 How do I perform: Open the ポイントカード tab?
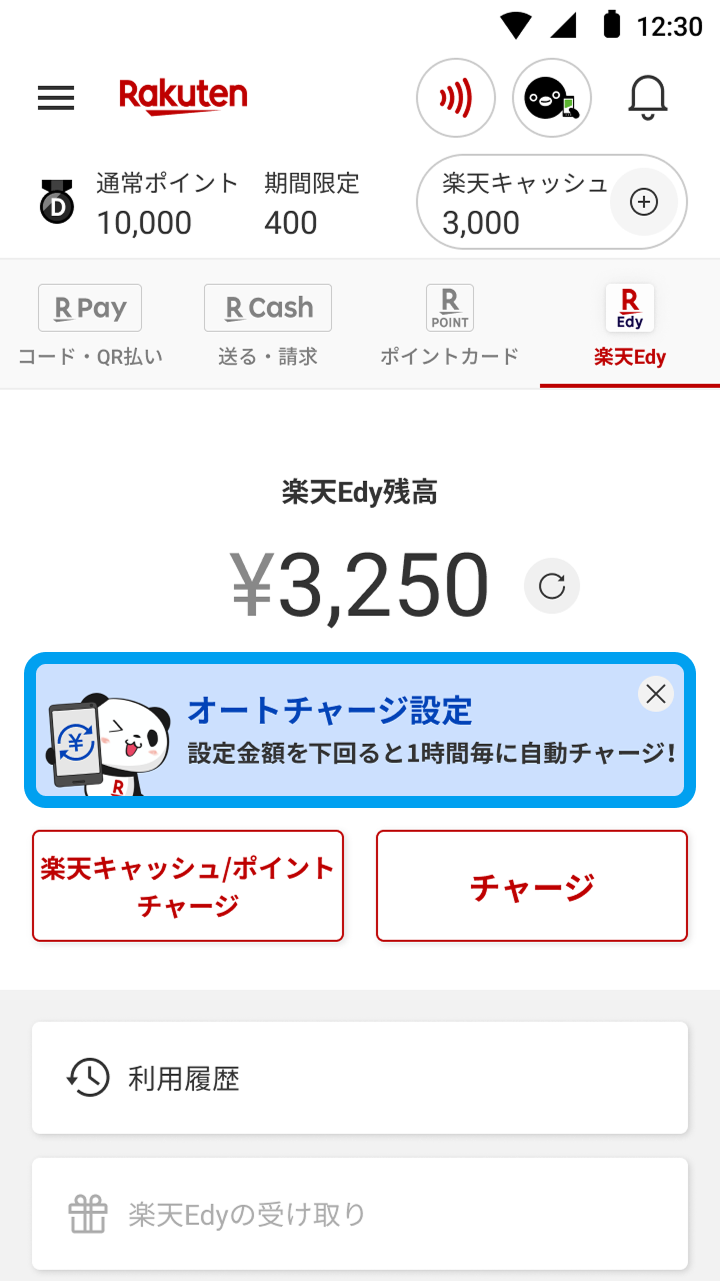[450, 325]
